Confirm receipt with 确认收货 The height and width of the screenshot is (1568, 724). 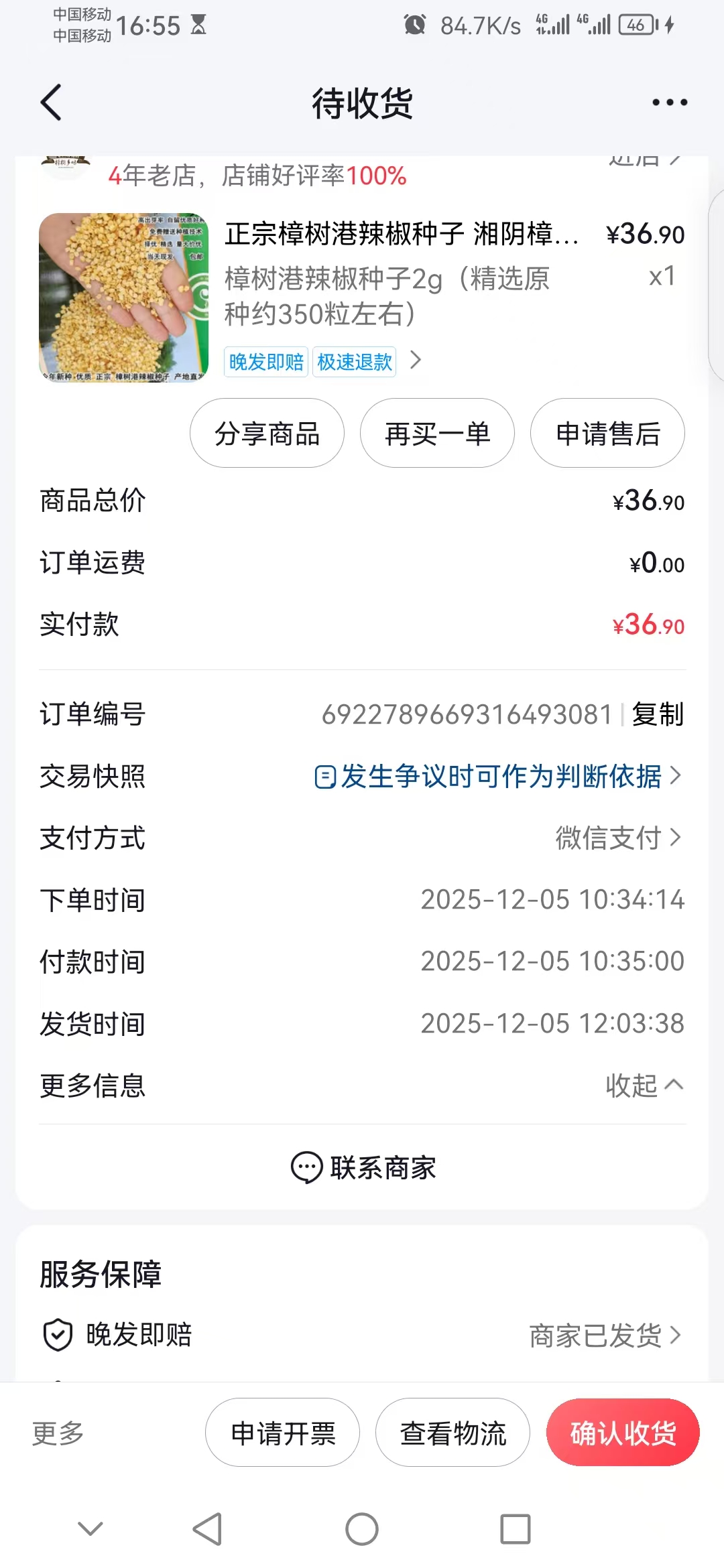pyautogui.click(x=623, y=1433)
